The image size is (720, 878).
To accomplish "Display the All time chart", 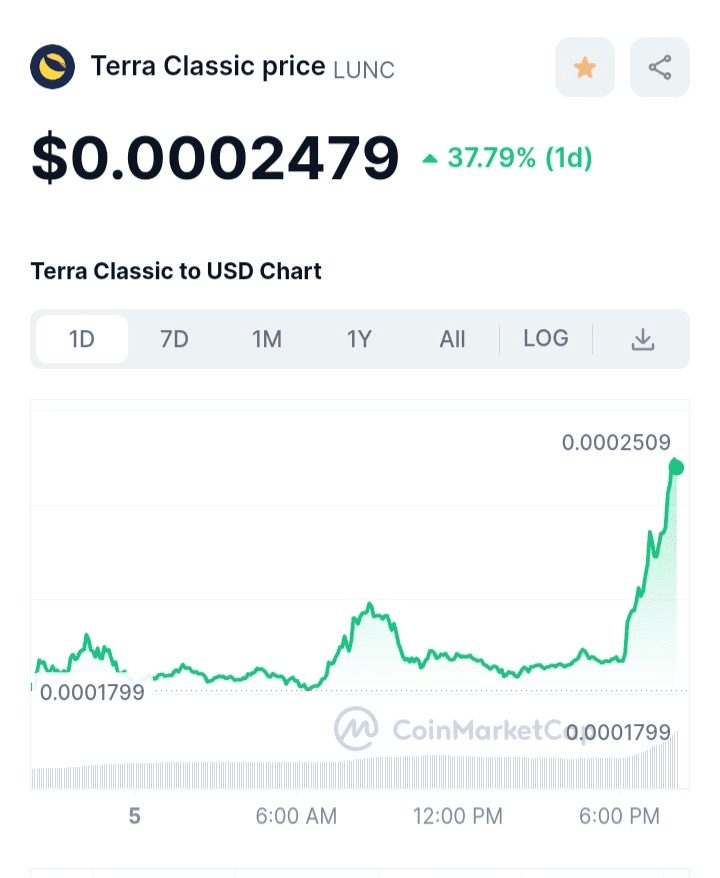I will tap(452, 339).
